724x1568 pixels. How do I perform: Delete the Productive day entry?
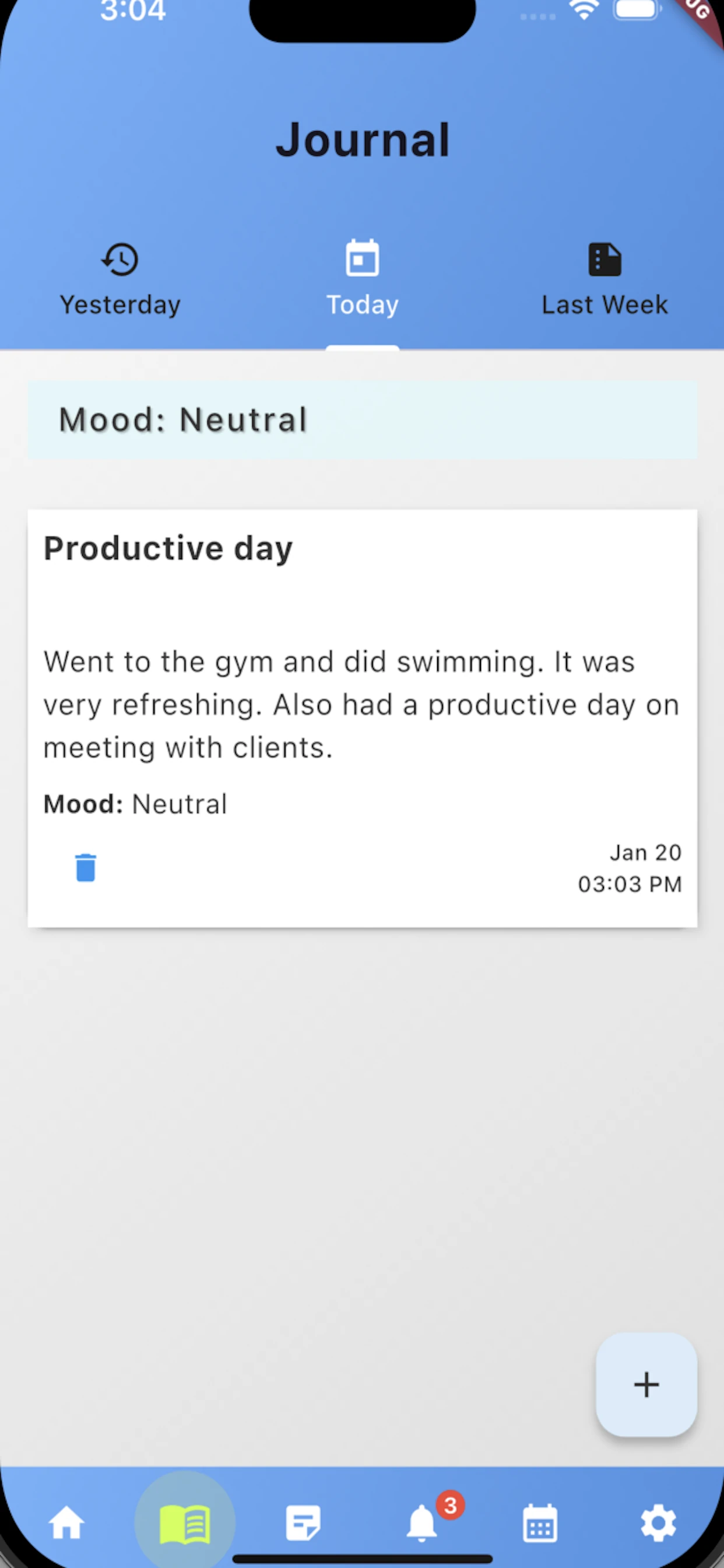point(86,867)
